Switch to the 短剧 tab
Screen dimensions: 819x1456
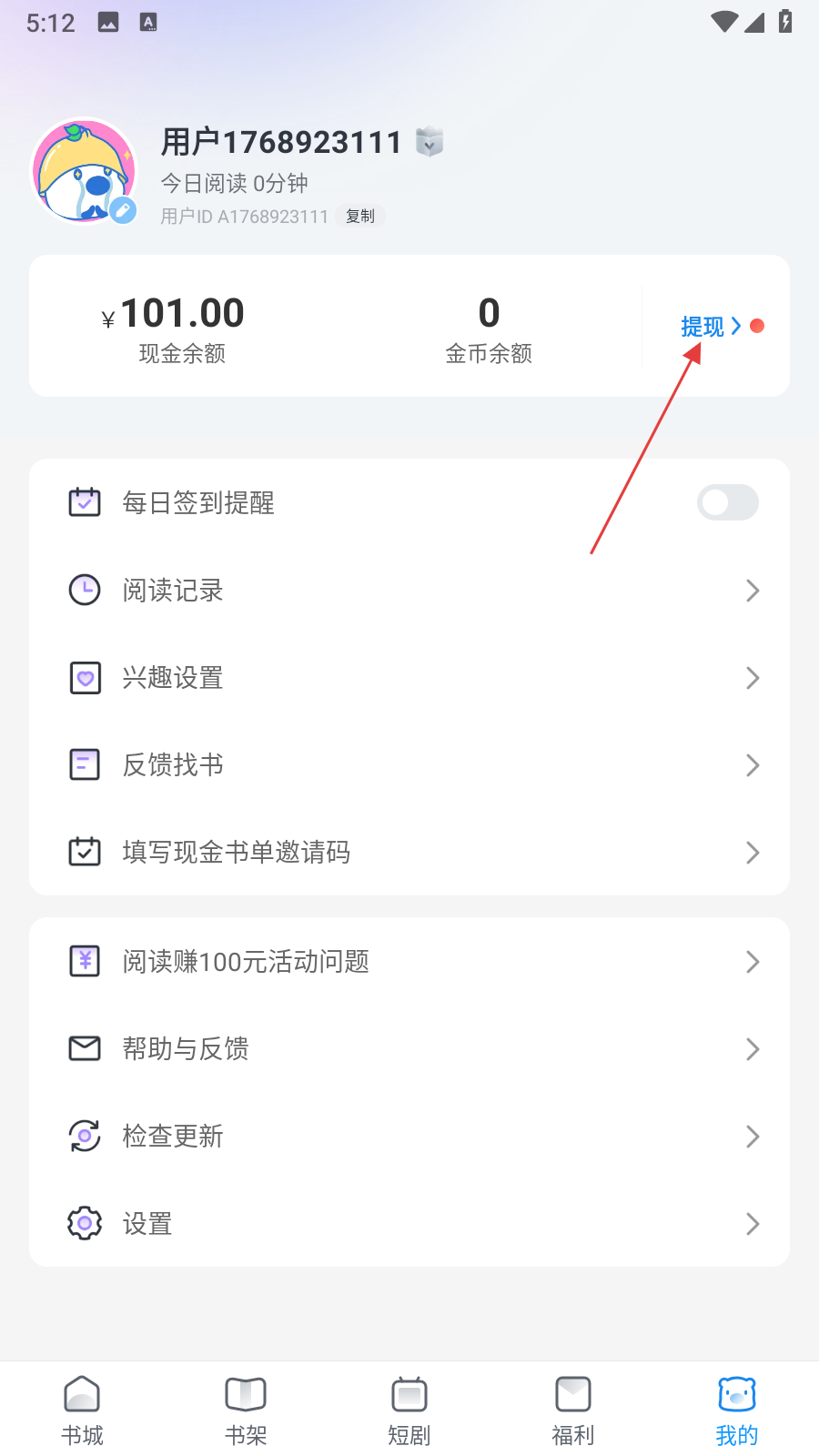[x=409, y=1410]
